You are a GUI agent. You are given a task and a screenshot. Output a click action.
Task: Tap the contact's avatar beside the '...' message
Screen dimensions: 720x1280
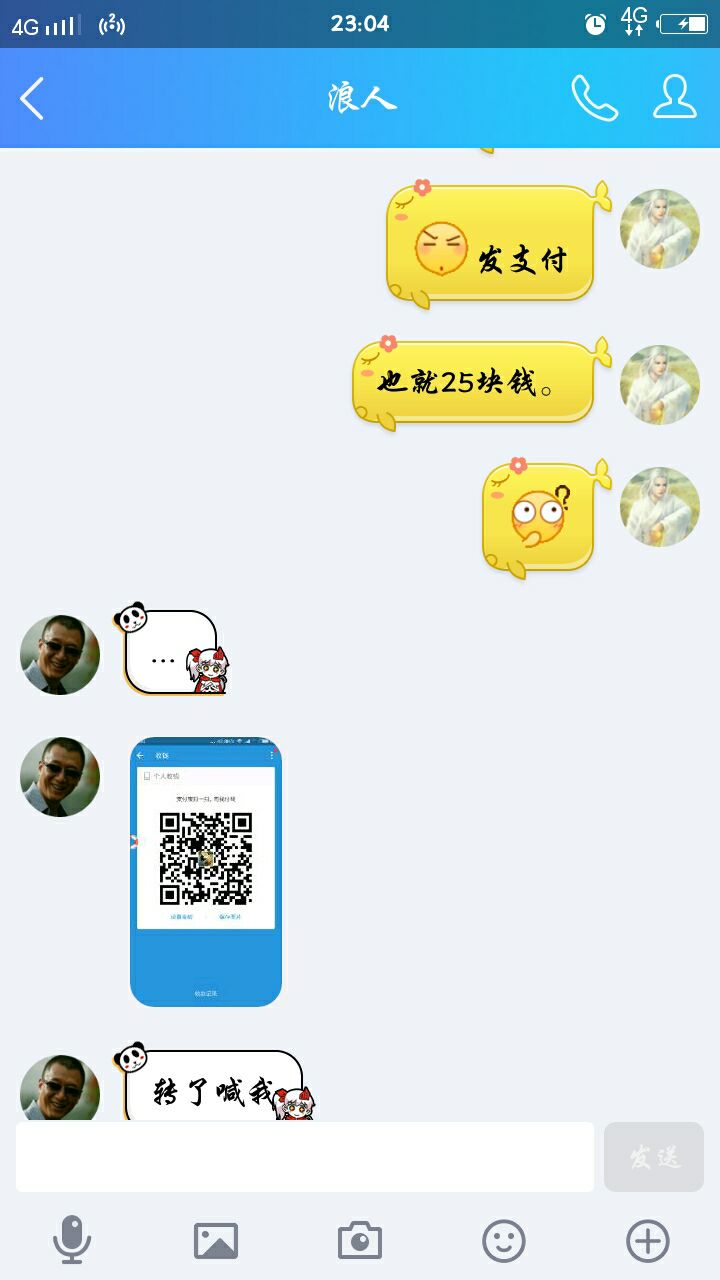[60, 655]
